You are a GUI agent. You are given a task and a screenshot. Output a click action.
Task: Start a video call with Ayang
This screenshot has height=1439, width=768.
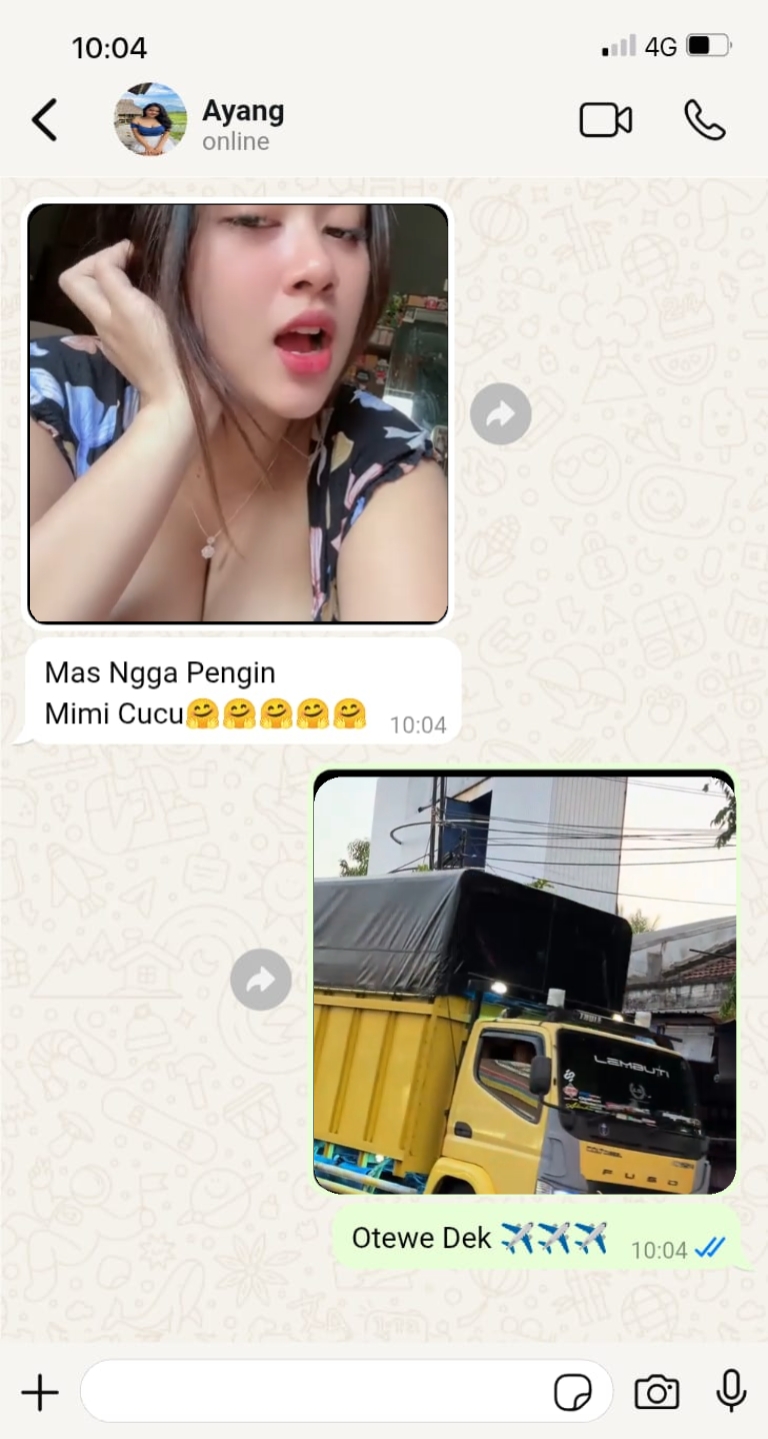click(605, 121)
